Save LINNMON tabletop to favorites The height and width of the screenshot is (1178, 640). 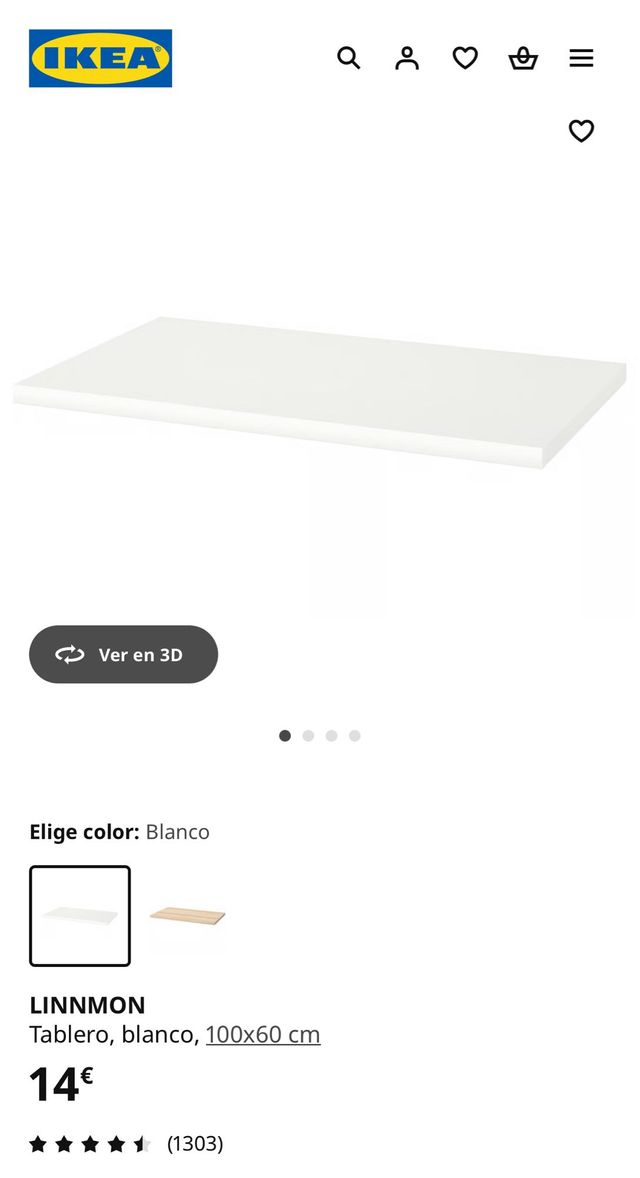coord(581,131)
